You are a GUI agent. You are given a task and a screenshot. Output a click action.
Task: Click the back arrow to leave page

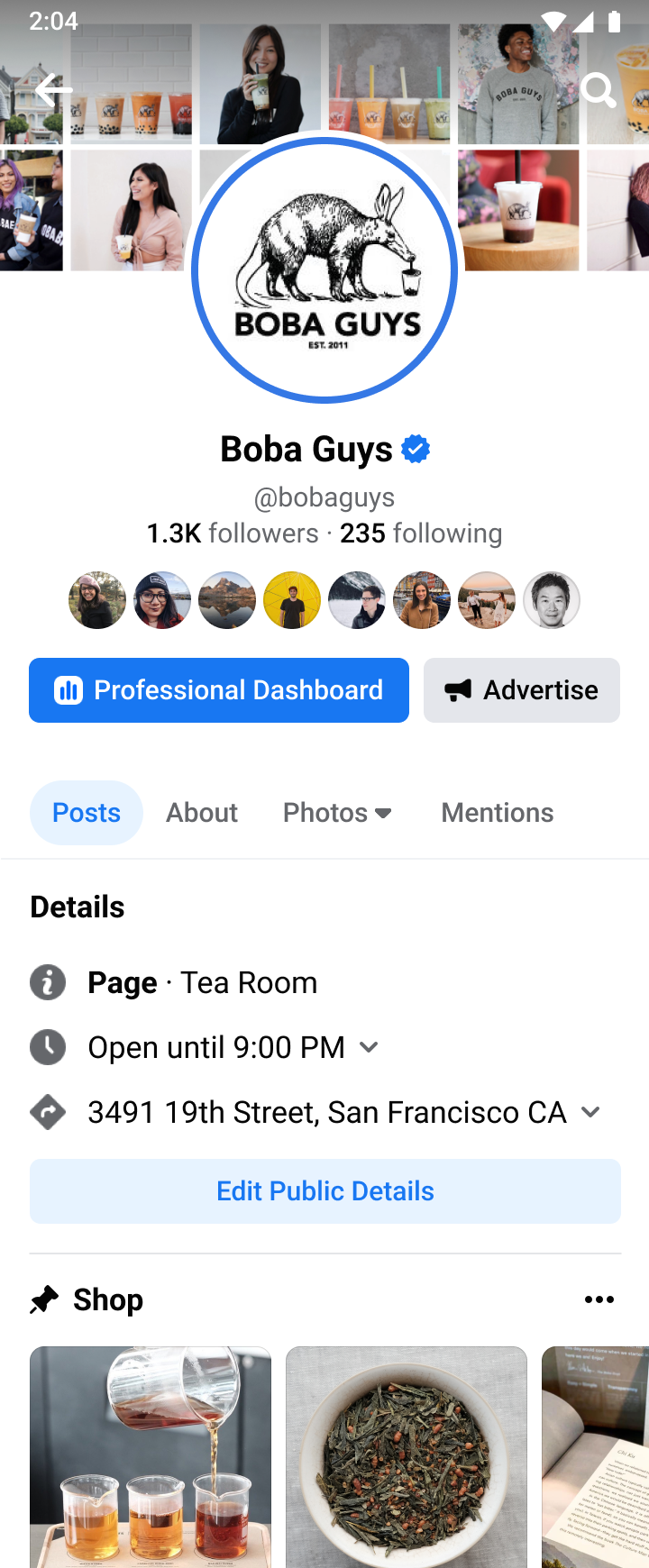pyautogui.click(x=53, y=89)
